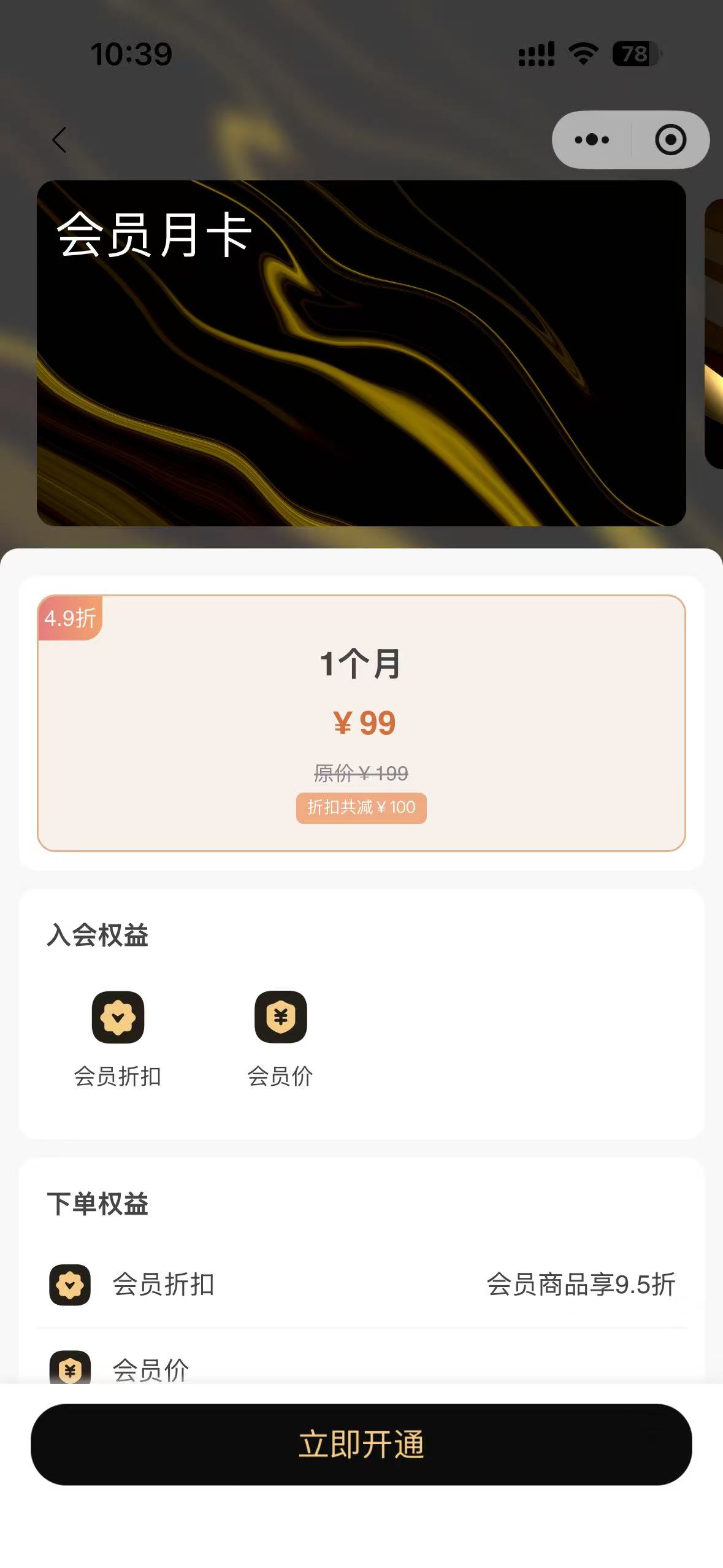Image resolution: width=723 pixels, height=1568 pixels.
Task: View 会员折扣 row showing 会员商品享9.5折
Action: point(361,1285)
